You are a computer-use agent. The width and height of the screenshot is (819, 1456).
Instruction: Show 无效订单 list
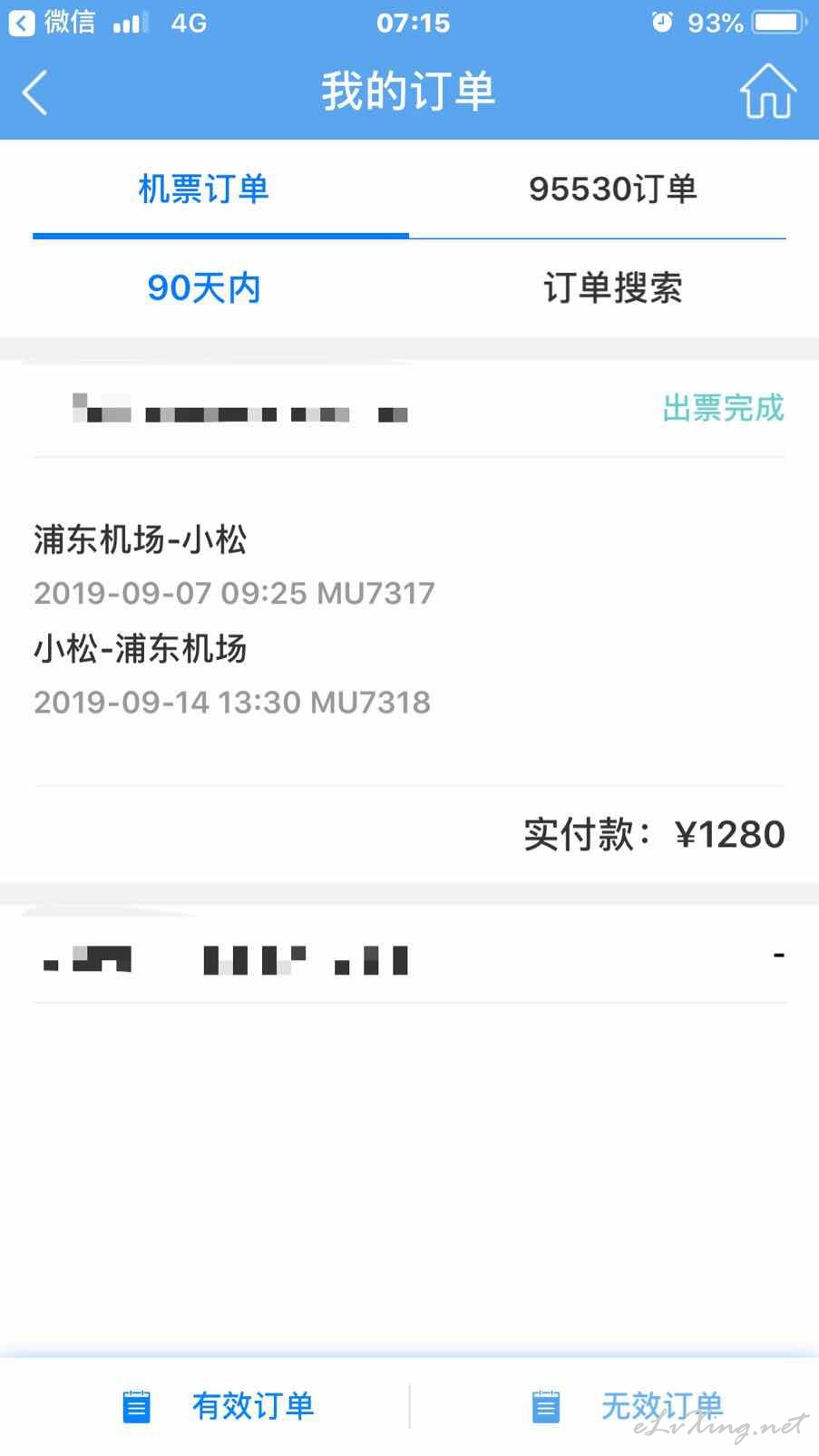point(627,1406)
